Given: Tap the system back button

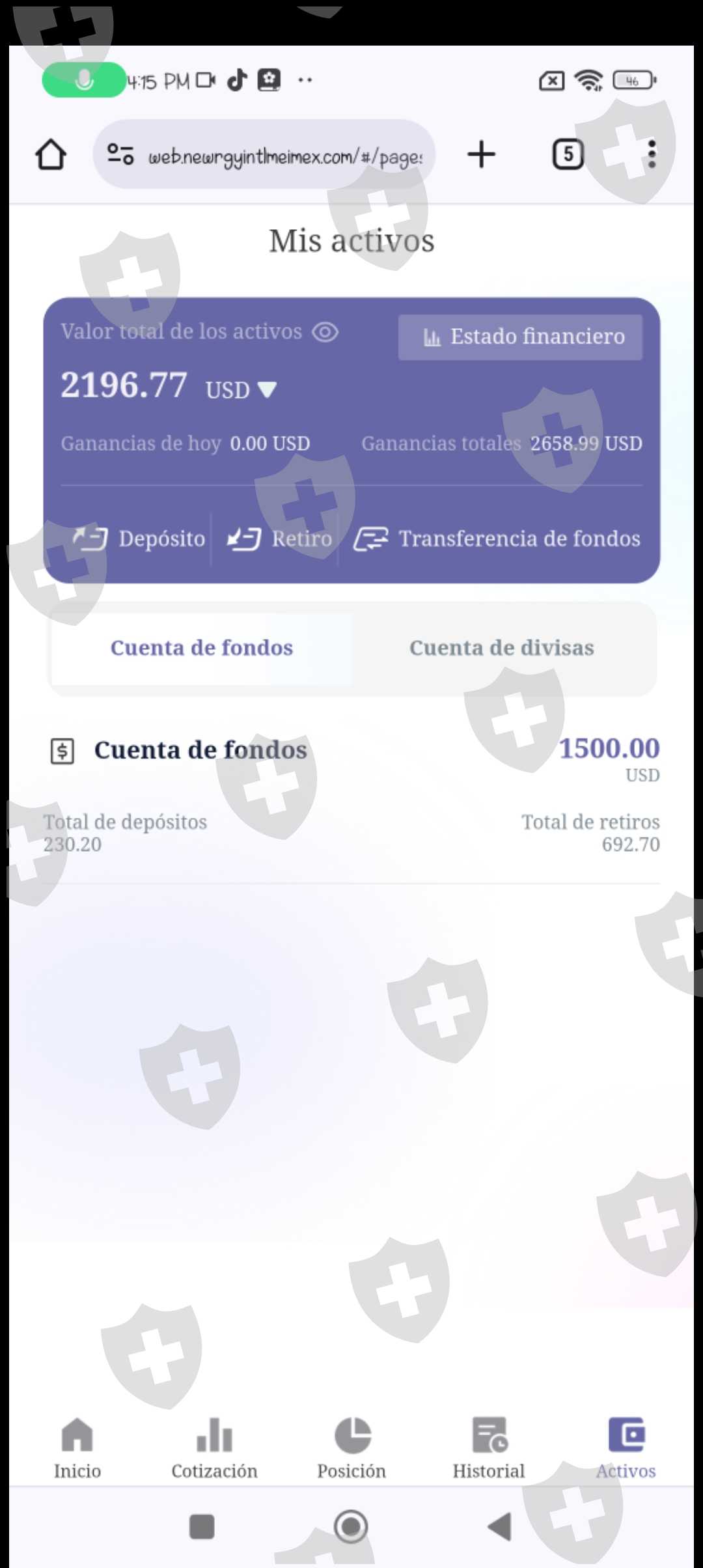Looking at the screenshot, I should (x=500, y=1526).
